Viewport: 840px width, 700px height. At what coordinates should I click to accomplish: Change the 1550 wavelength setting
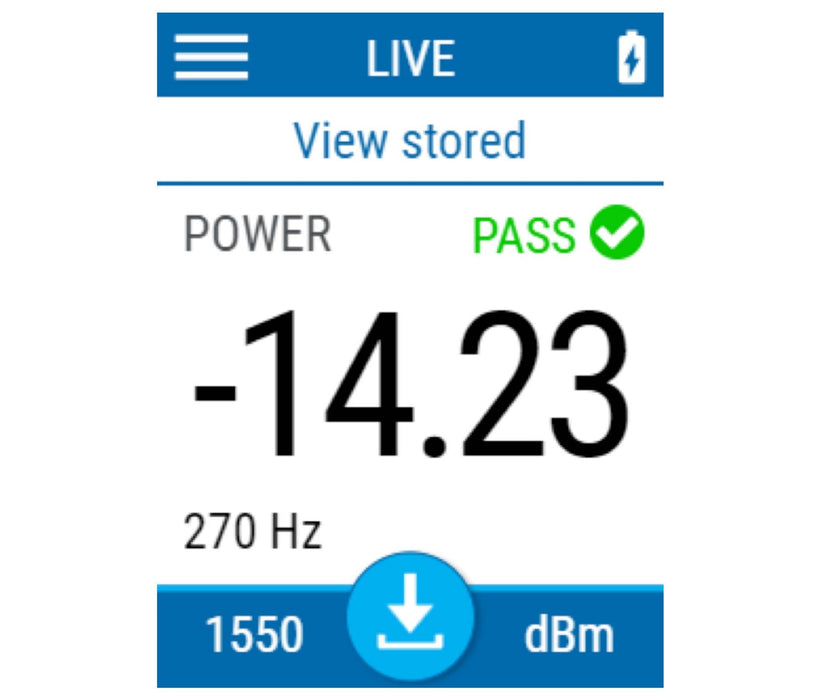pyautogui.click(x=254, y=636)
